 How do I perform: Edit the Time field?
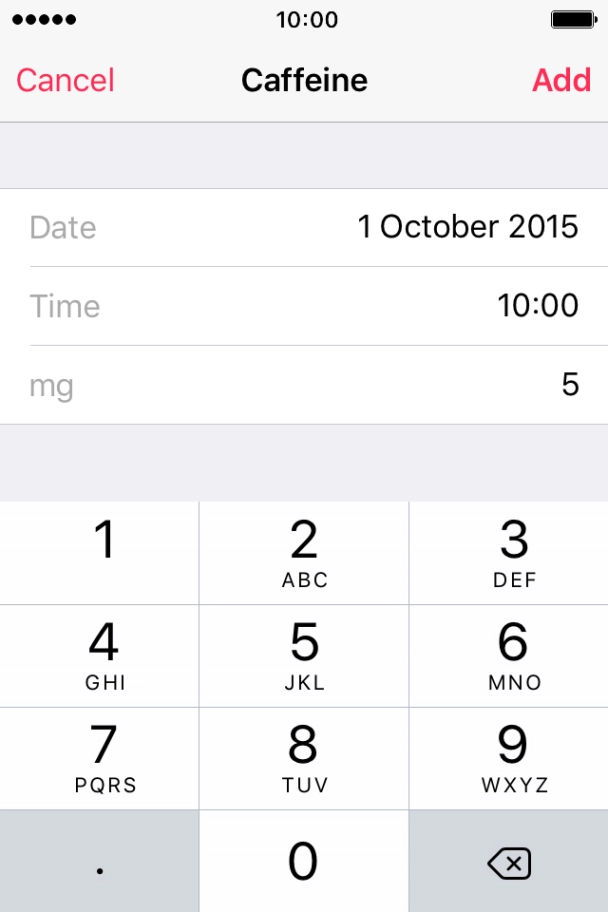(x=304, y=306)
